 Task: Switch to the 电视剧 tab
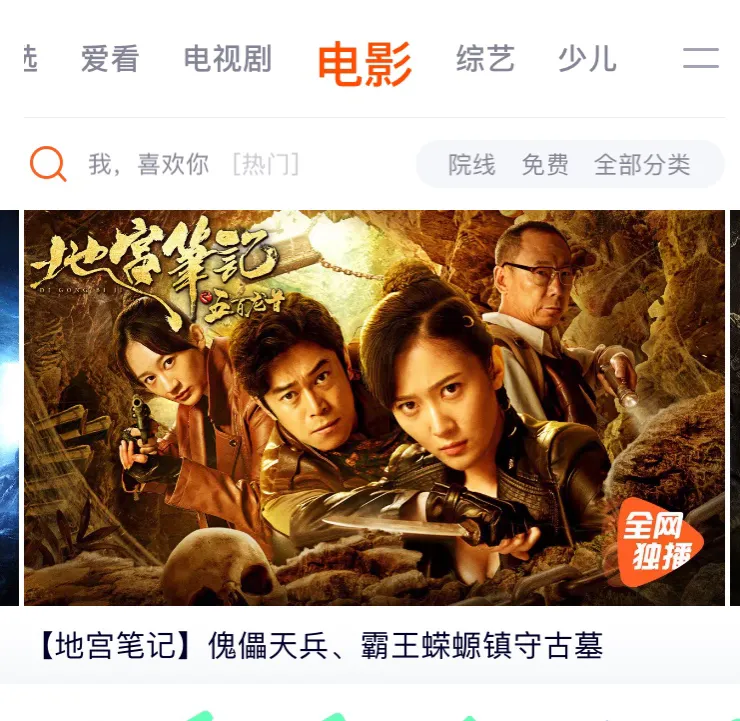(227, 59)
